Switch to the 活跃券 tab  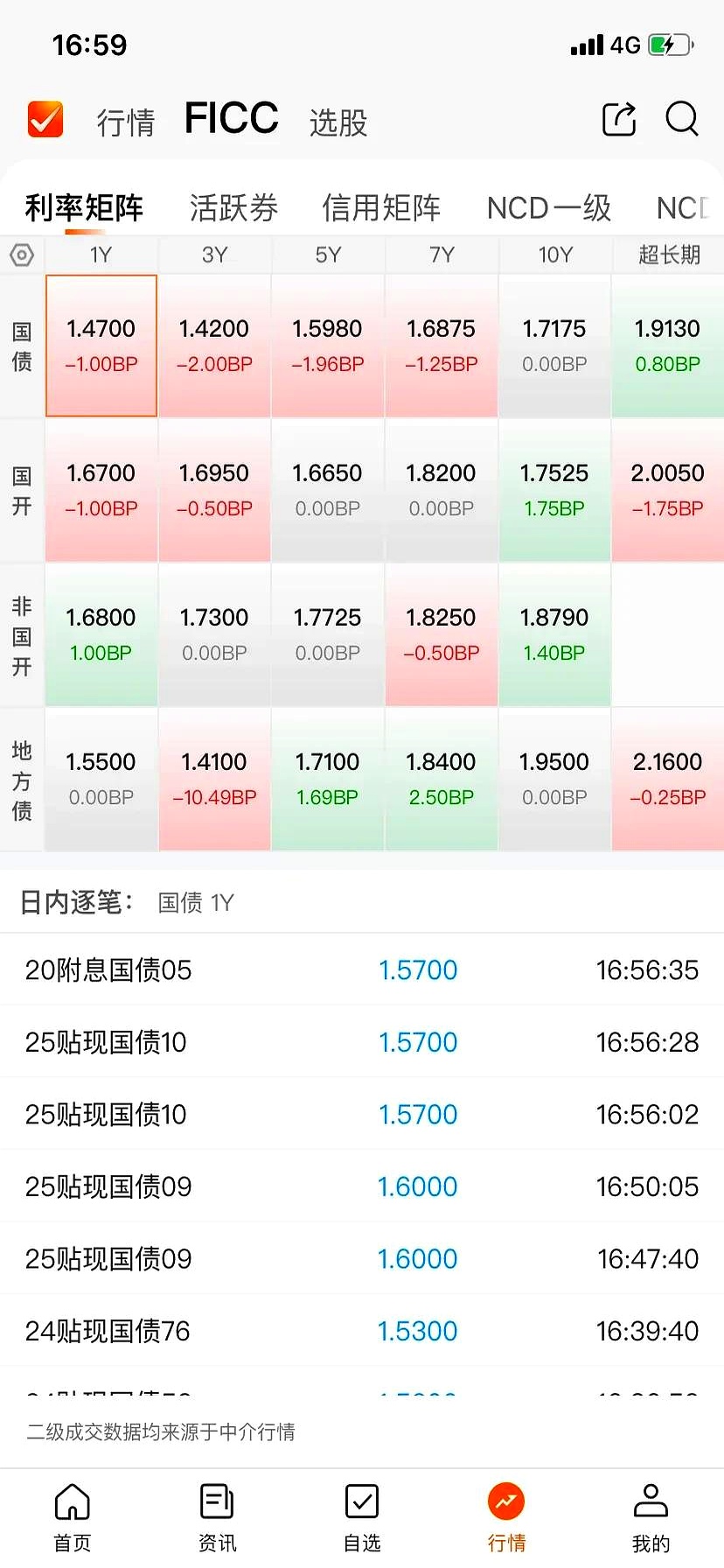pos(233,207)
